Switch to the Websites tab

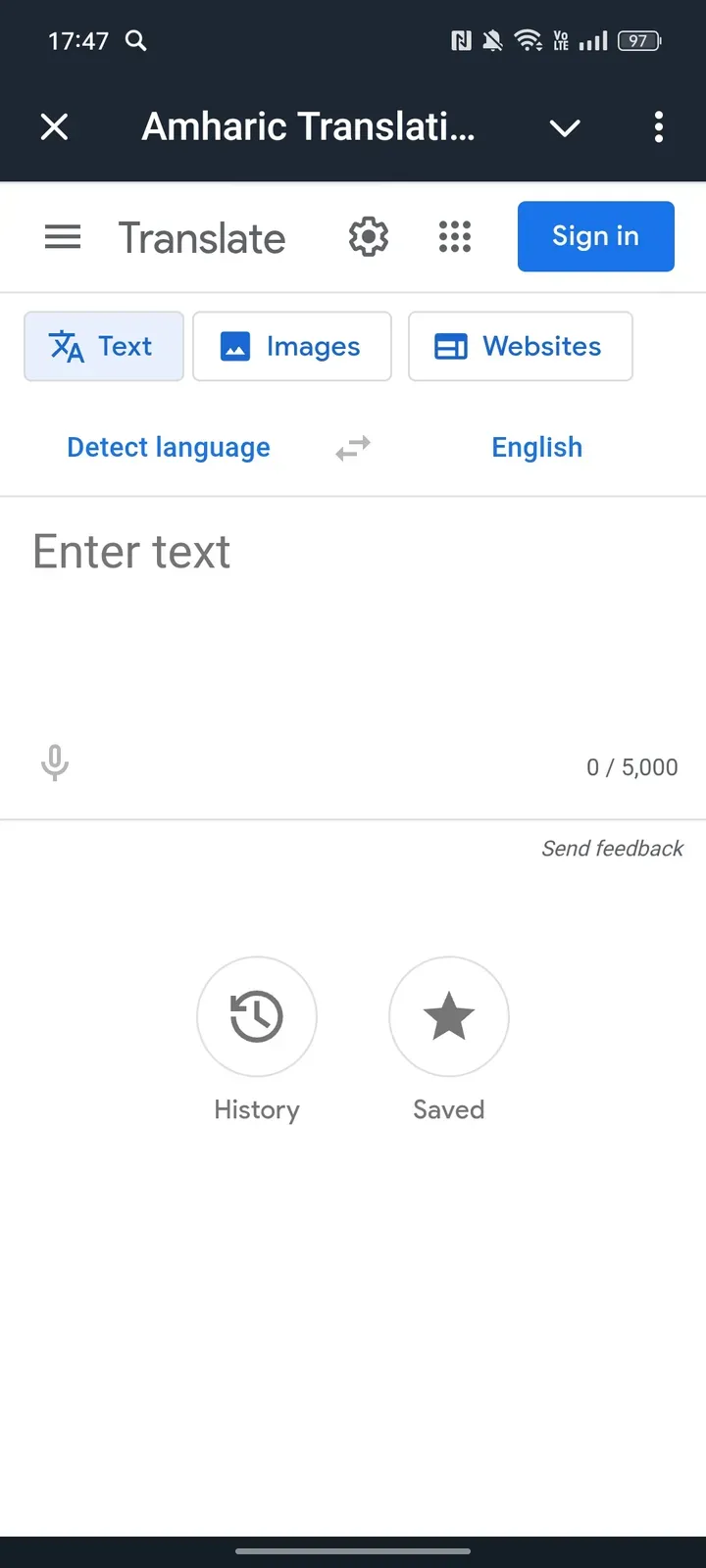[x=520, y=346]
